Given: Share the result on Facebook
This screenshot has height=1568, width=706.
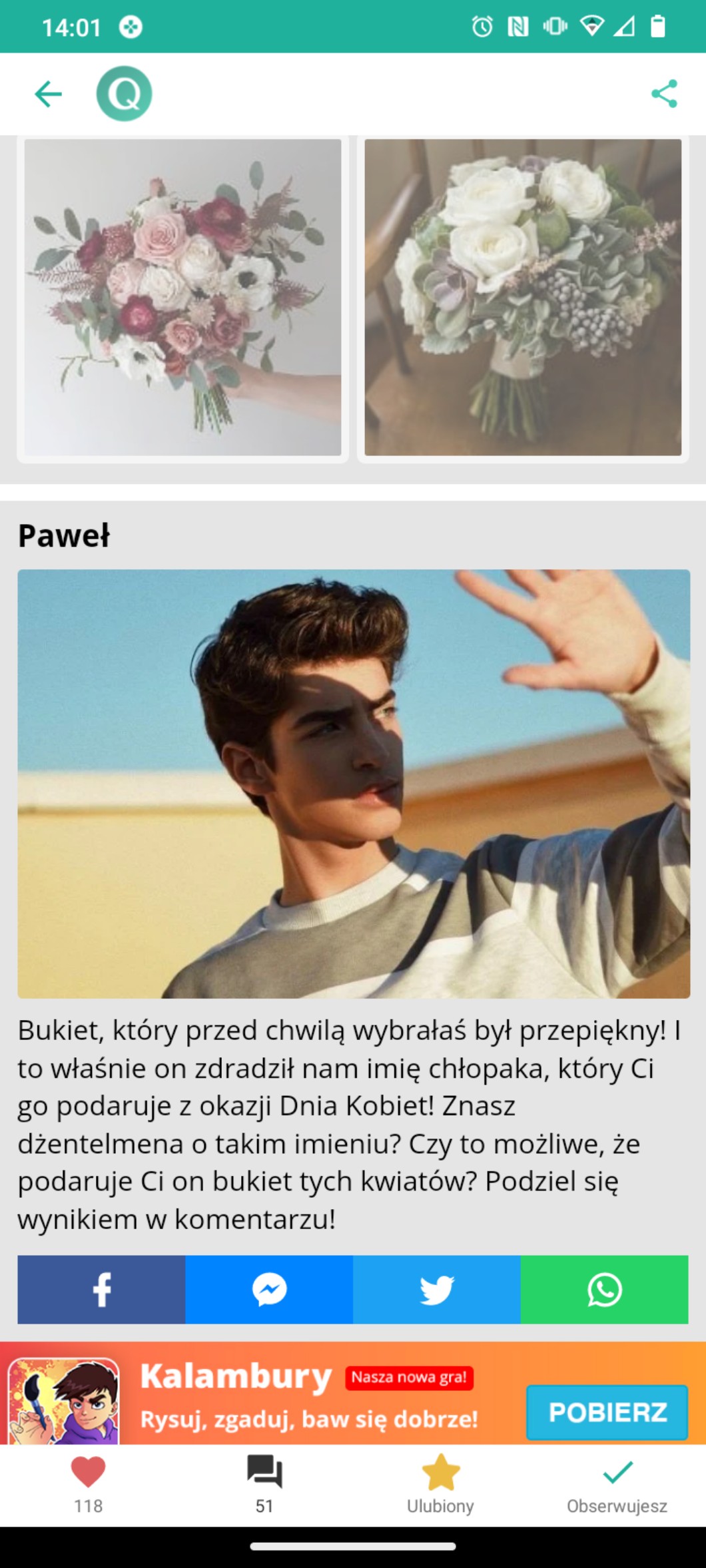Looking at the screenshot, I should click(101, 1289).
